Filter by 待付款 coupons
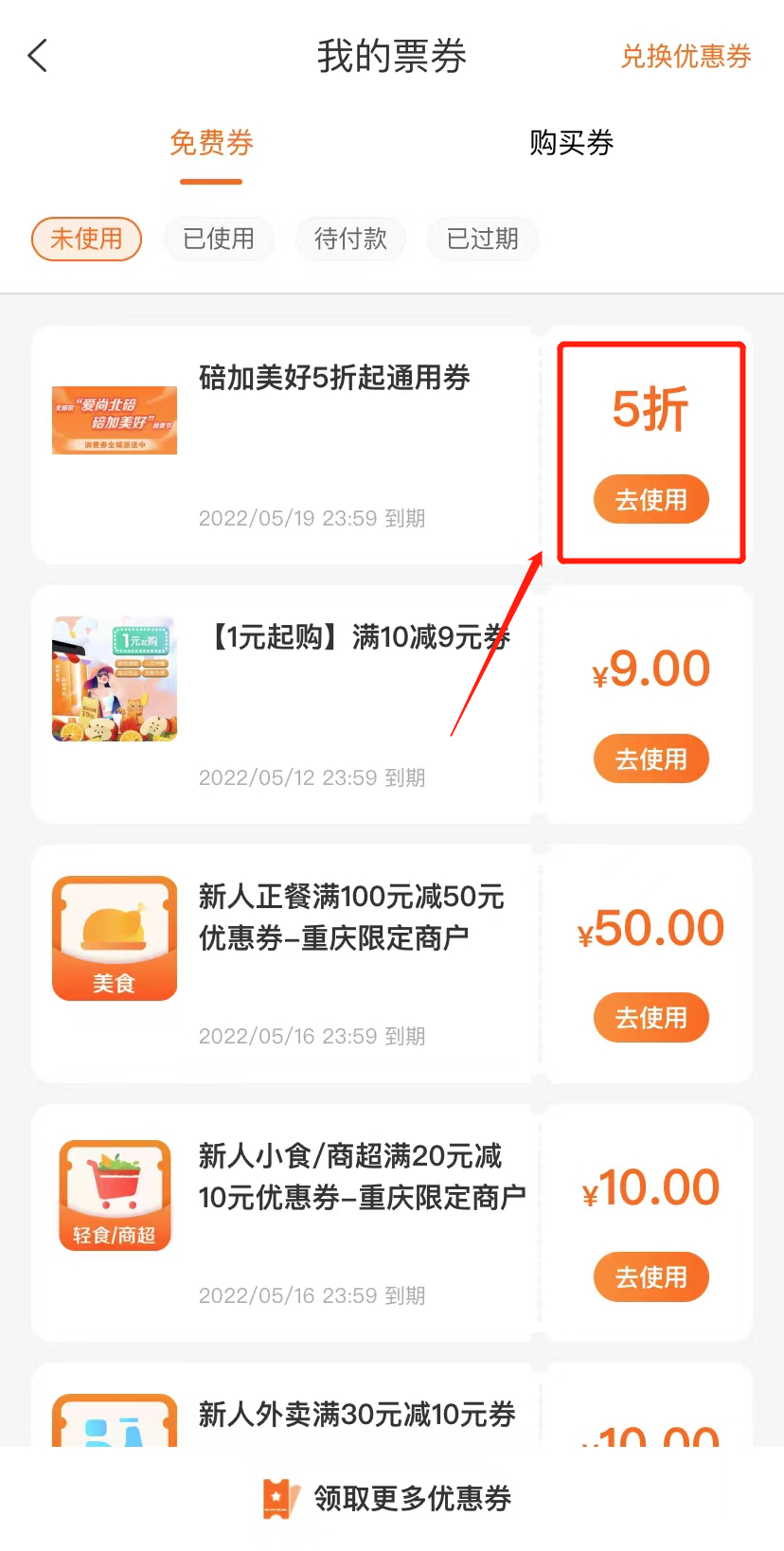The width and height of the screenshot is (784, 1551). point(350,239)
